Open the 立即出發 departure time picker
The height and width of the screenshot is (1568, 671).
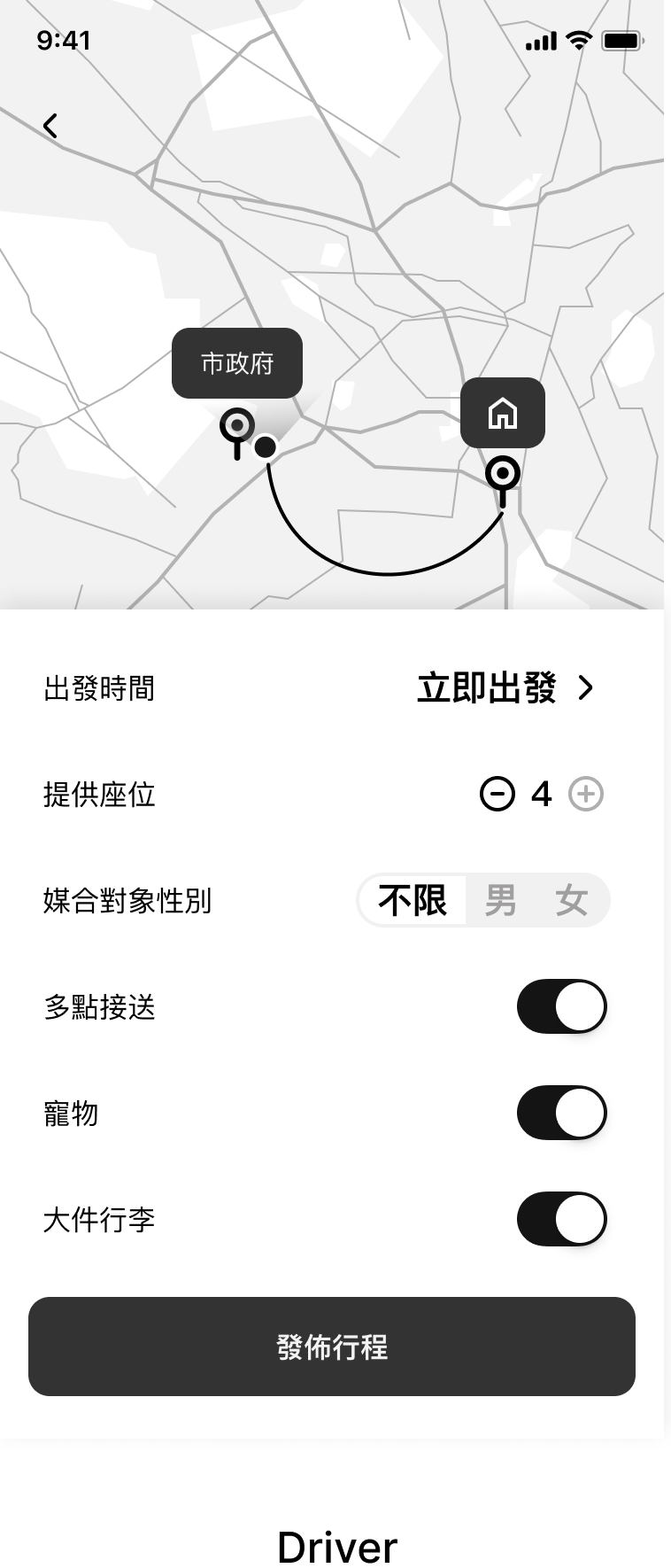(505, 688)
